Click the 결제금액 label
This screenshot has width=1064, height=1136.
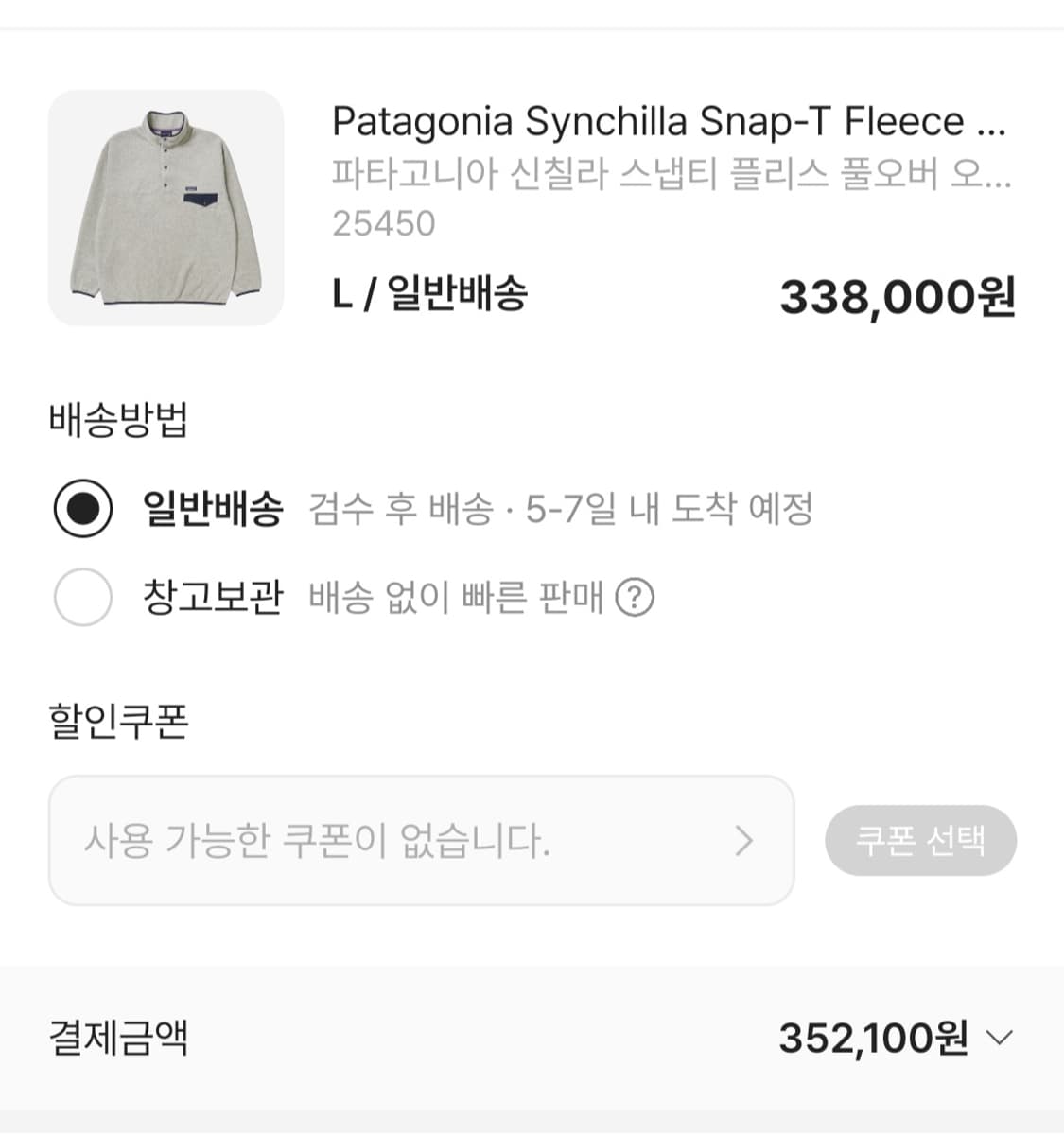coord(116,1039)
